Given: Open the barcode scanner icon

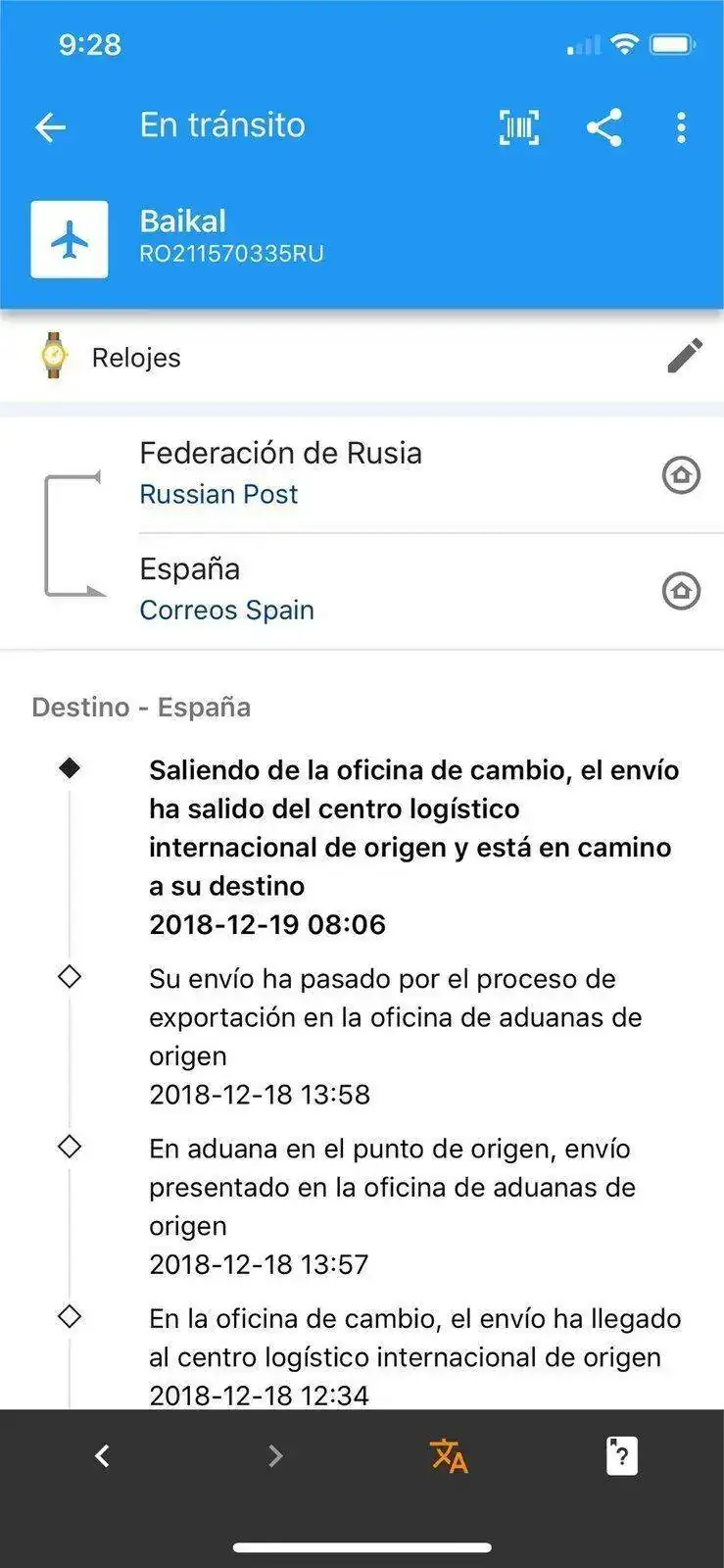Looking at the screenshot, I should click(518, 126).
